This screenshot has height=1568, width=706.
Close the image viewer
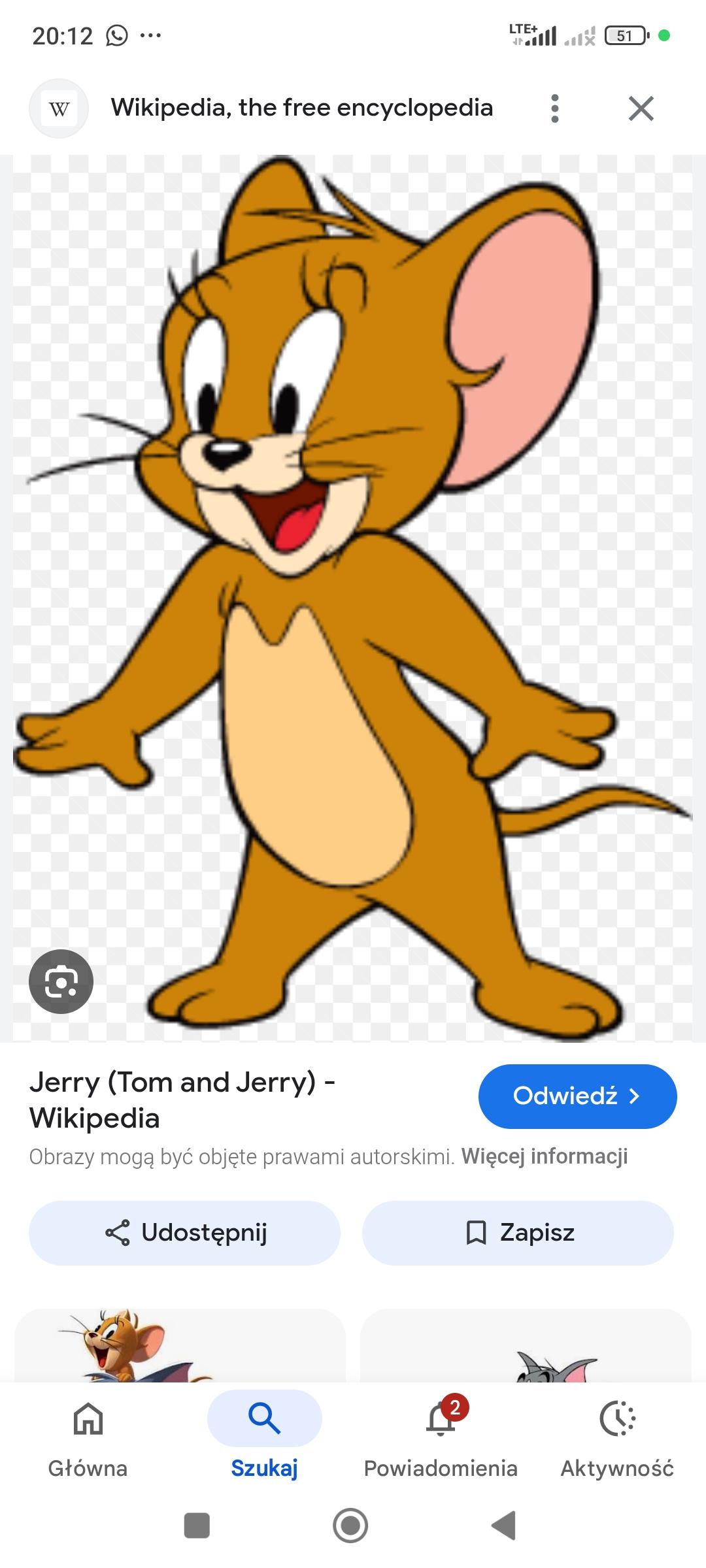[641, 108]
